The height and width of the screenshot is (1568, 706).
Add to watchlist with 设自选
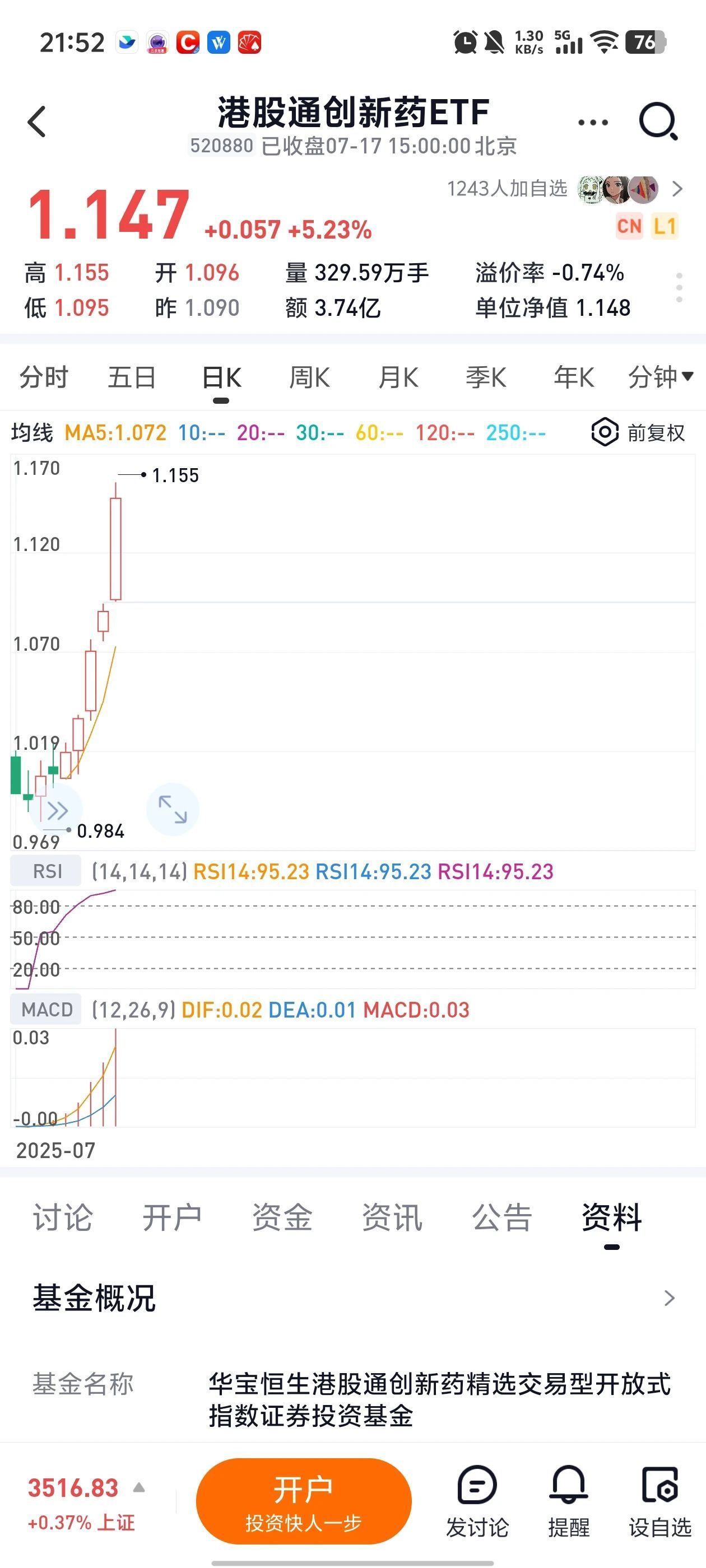(x=659, y=1501)
